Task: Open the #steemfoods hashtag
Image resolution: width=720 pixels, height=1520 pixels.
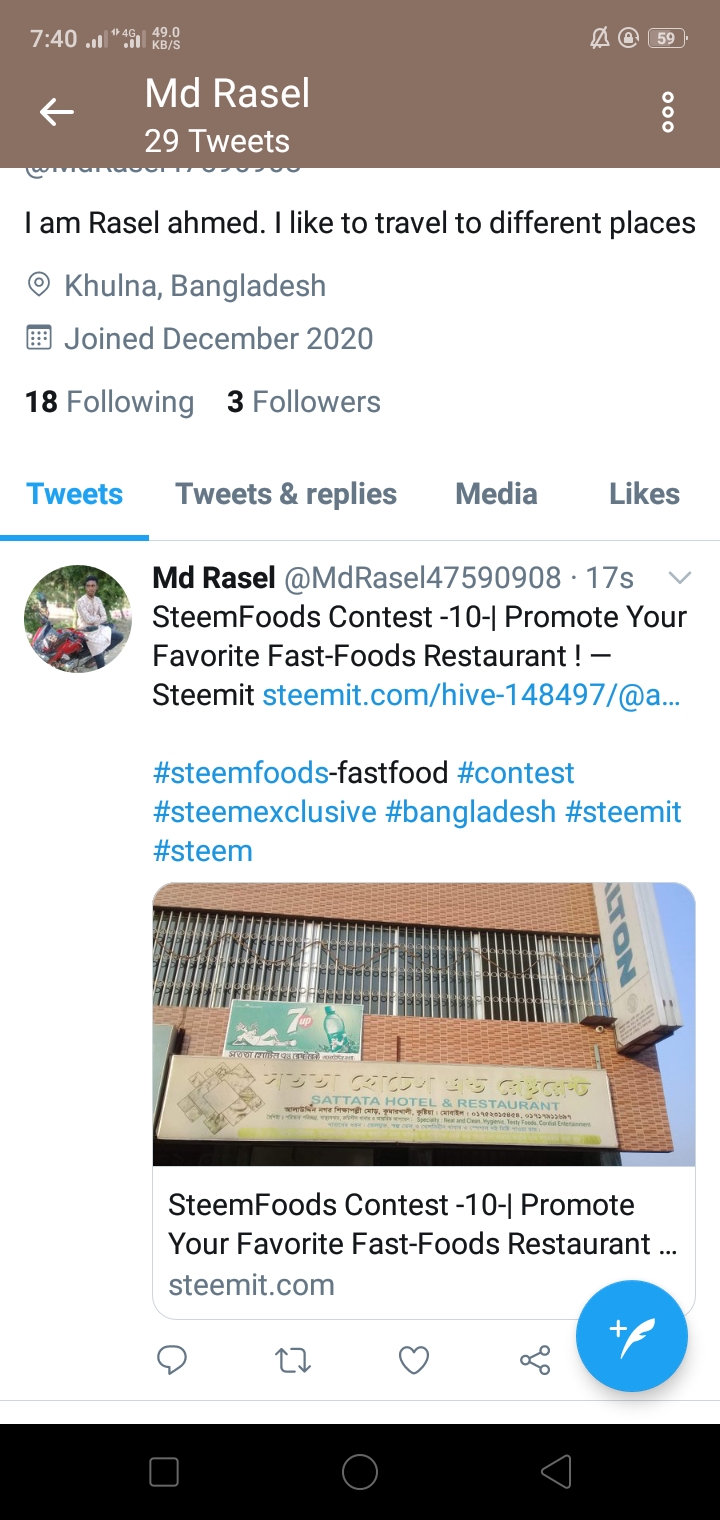Action: [x=240, y=773]
